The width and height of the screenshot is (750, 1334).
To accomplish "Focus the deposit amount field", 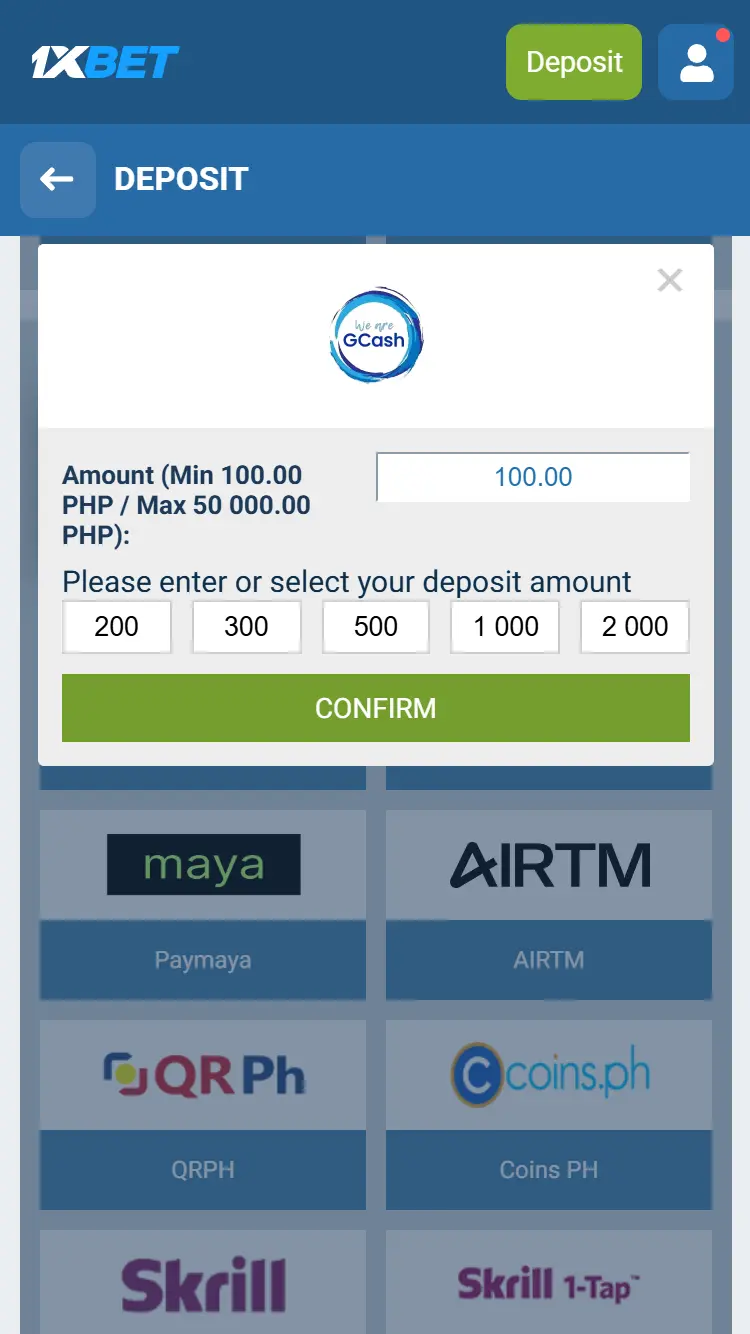I will click(533, 477).
